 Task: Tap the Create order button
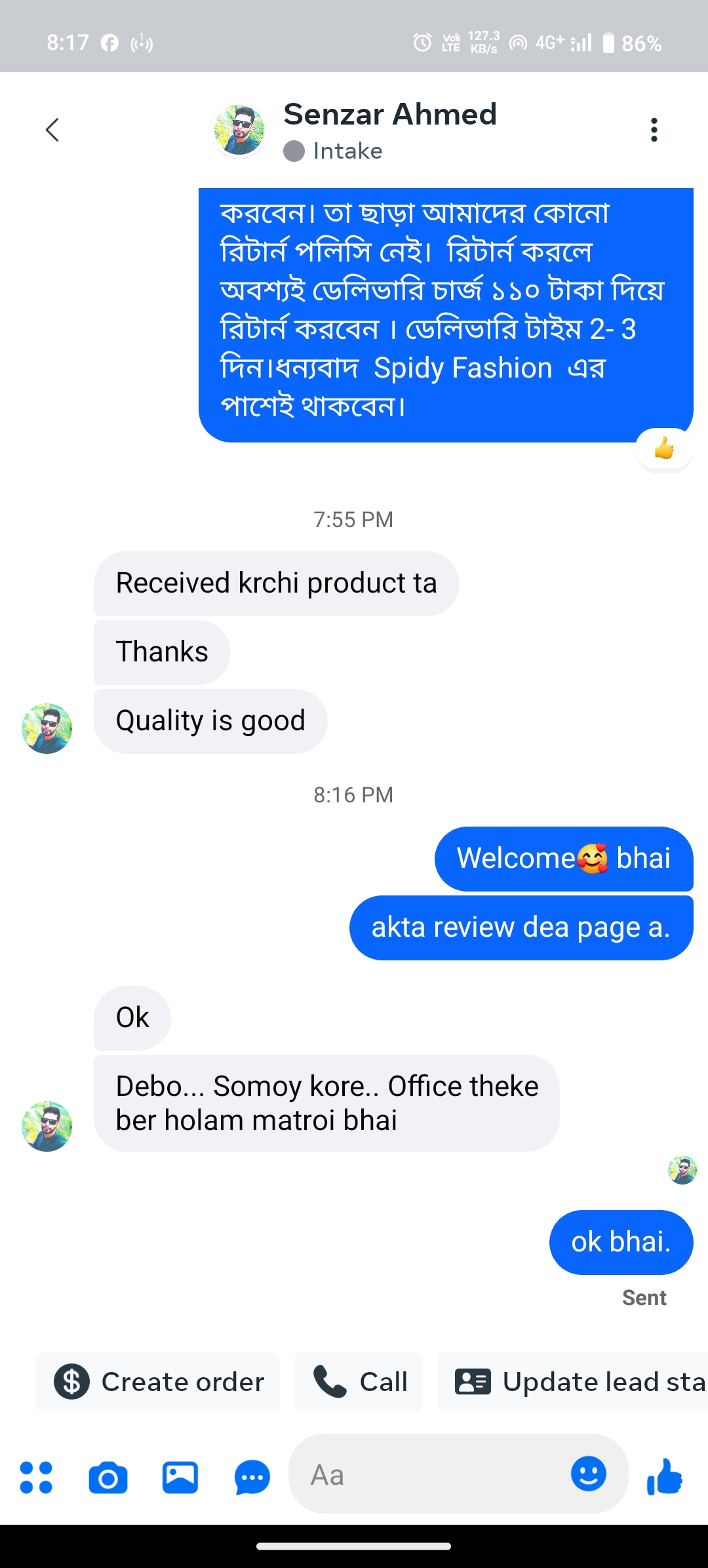158,1382
